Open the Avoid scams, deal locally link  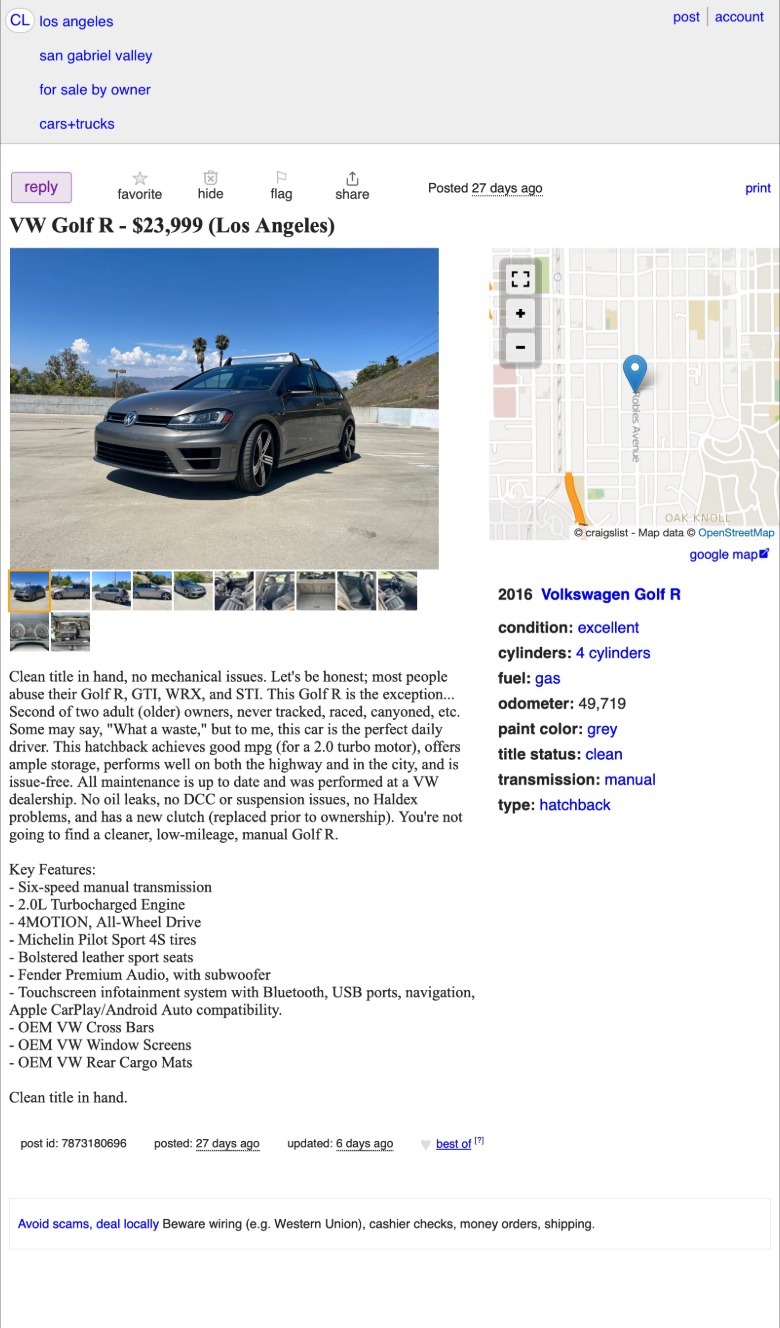coord(88,1224)
